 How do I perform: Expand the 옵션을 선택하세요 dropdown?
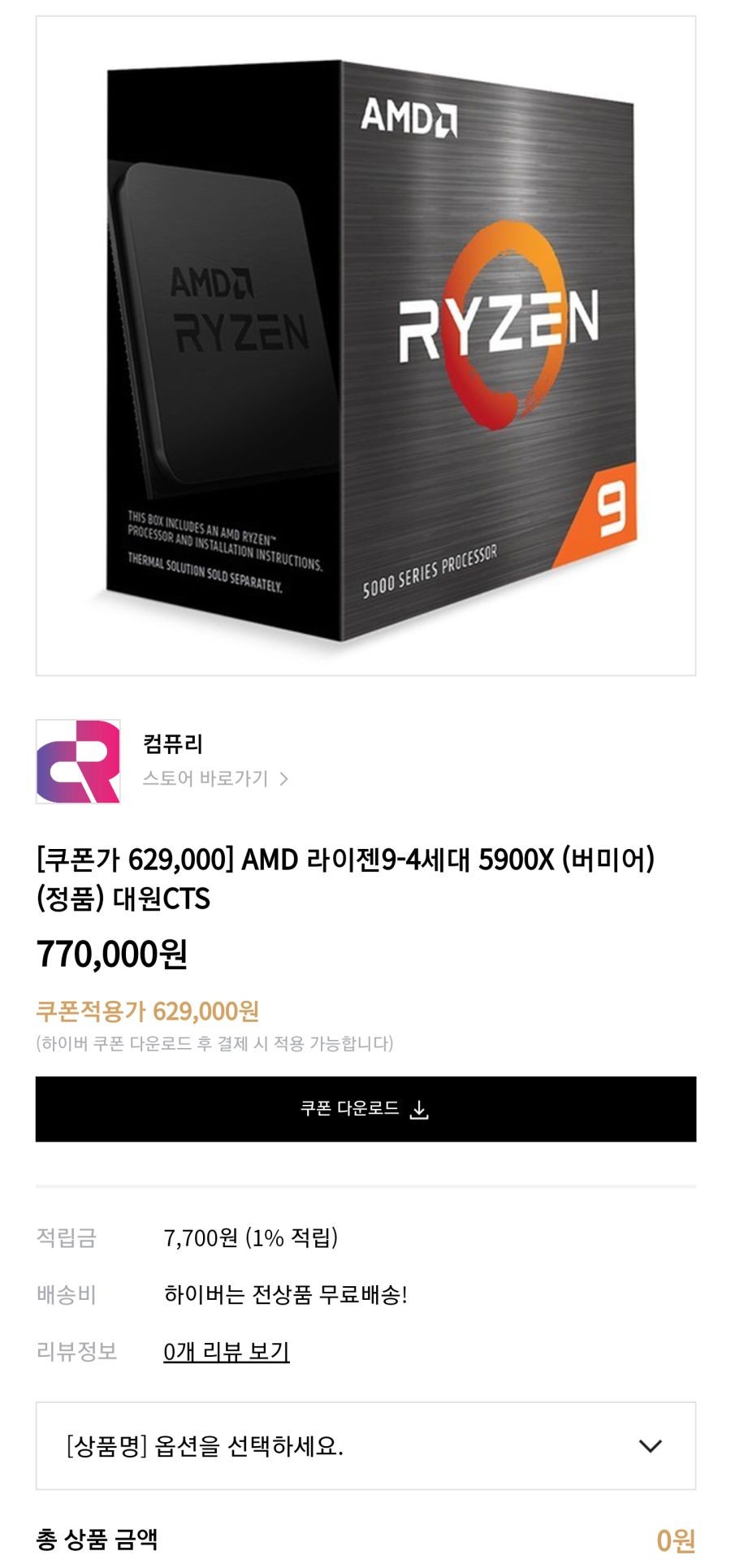365,1445
